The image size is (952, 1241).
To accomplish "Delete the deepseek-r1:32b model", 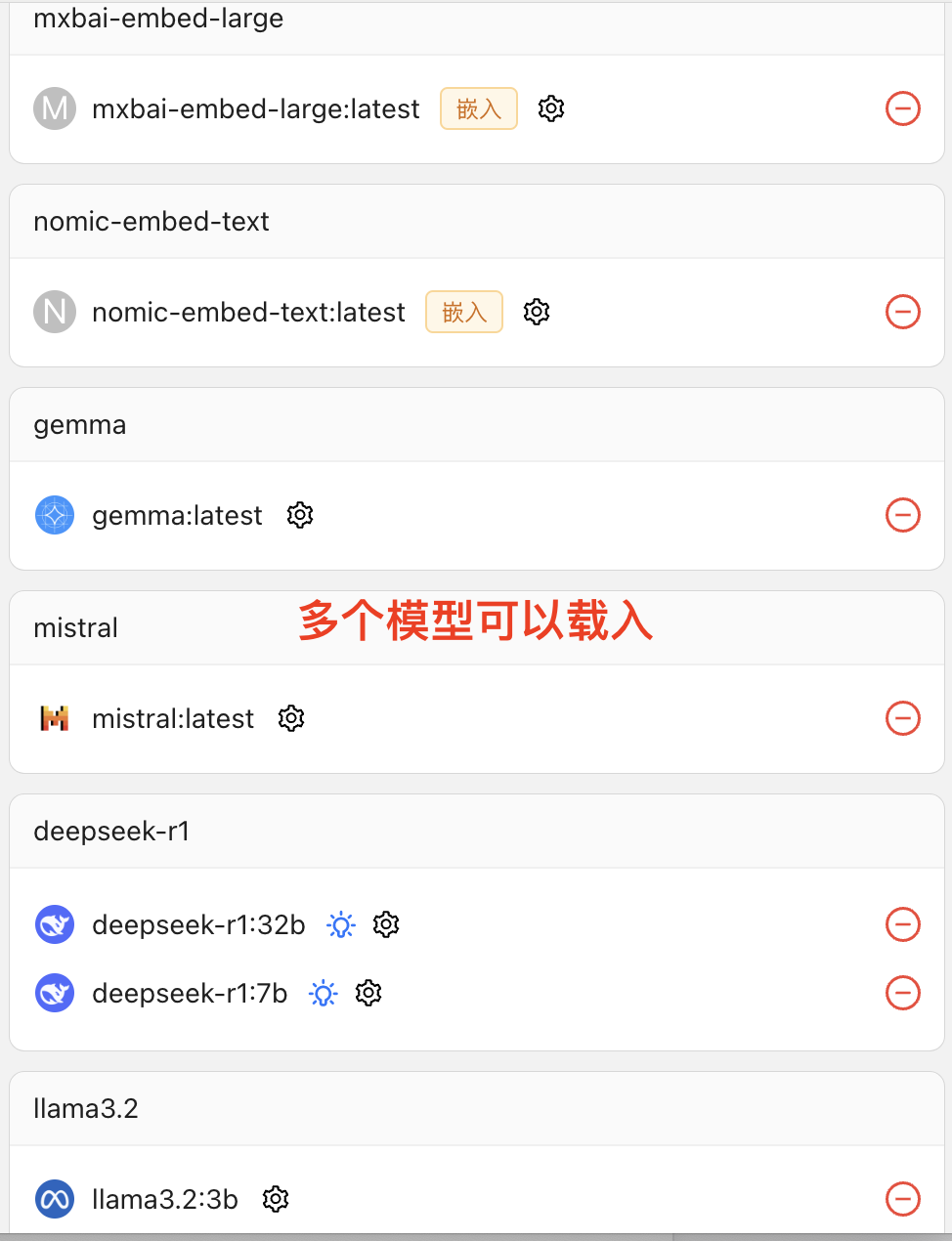I will click(x=902, y=924).
